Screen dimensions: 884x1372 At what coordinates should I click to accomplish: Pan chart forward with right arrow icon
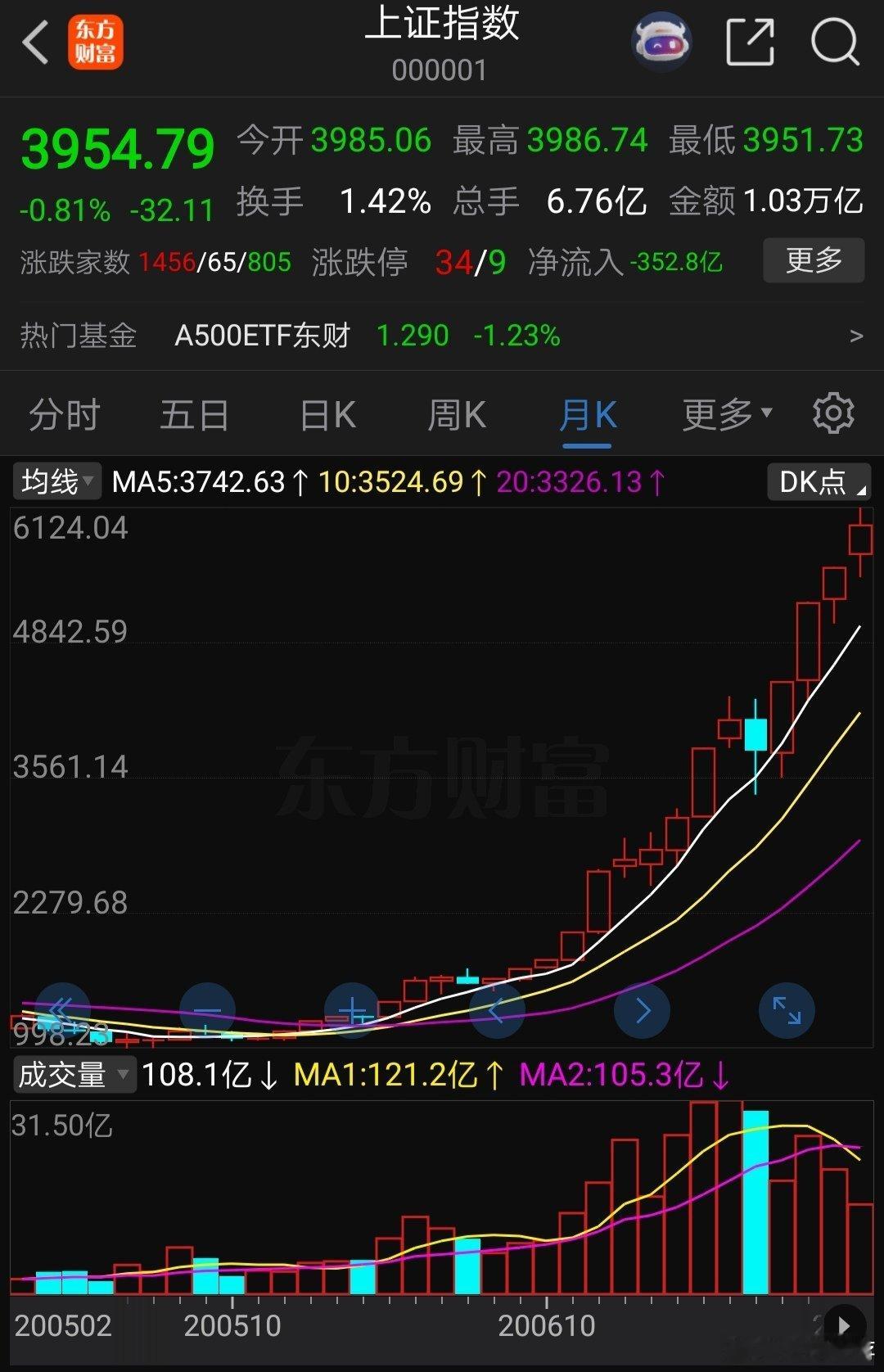pos(642,1010)
